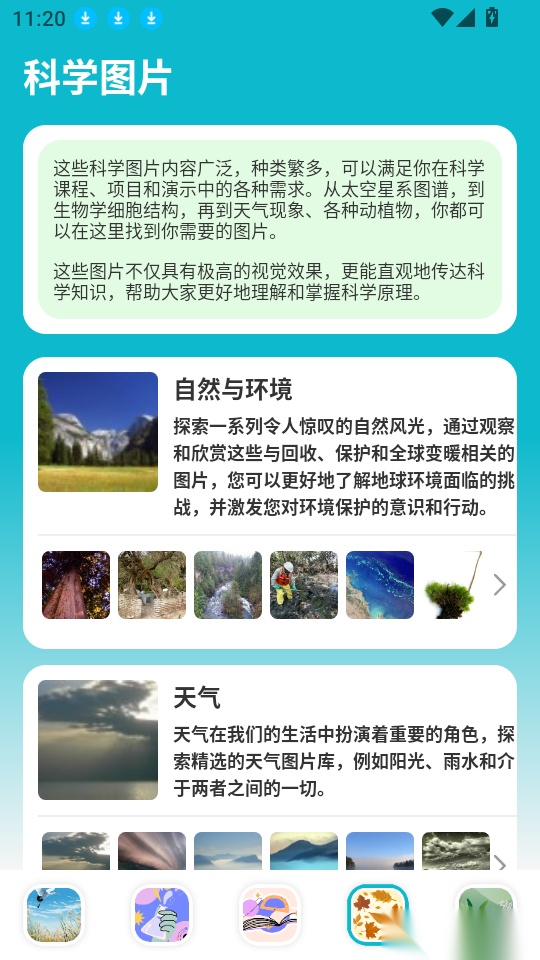
Task: Select the hand holding flask bottom icon
Action: point(162,915)
